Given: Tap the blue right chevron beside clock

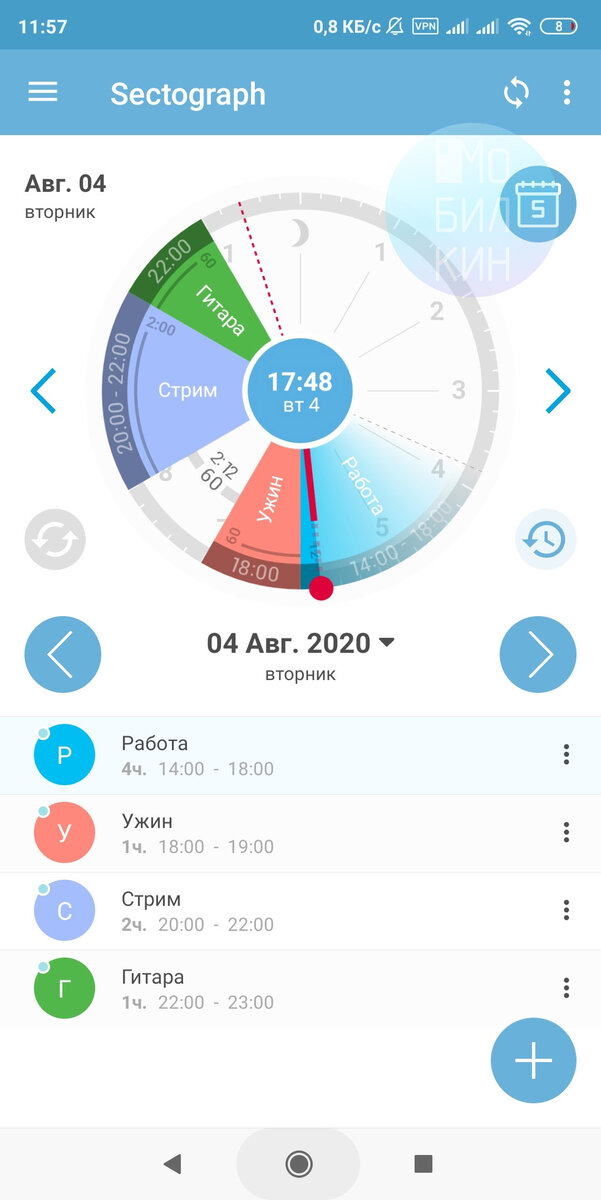Looking at the screenshot, I should 557,391.
